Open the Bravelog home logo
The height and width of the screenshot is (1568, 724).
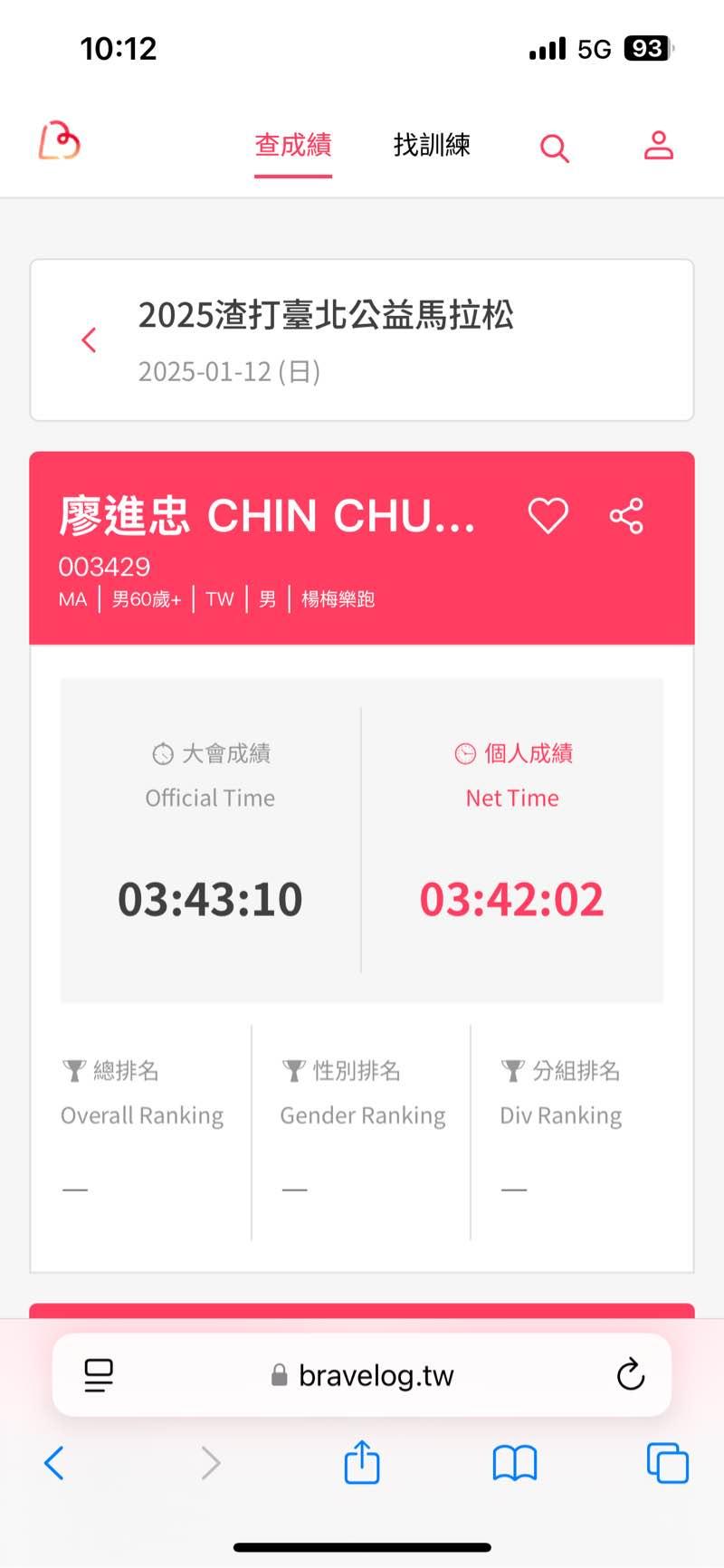coord(60,142)
